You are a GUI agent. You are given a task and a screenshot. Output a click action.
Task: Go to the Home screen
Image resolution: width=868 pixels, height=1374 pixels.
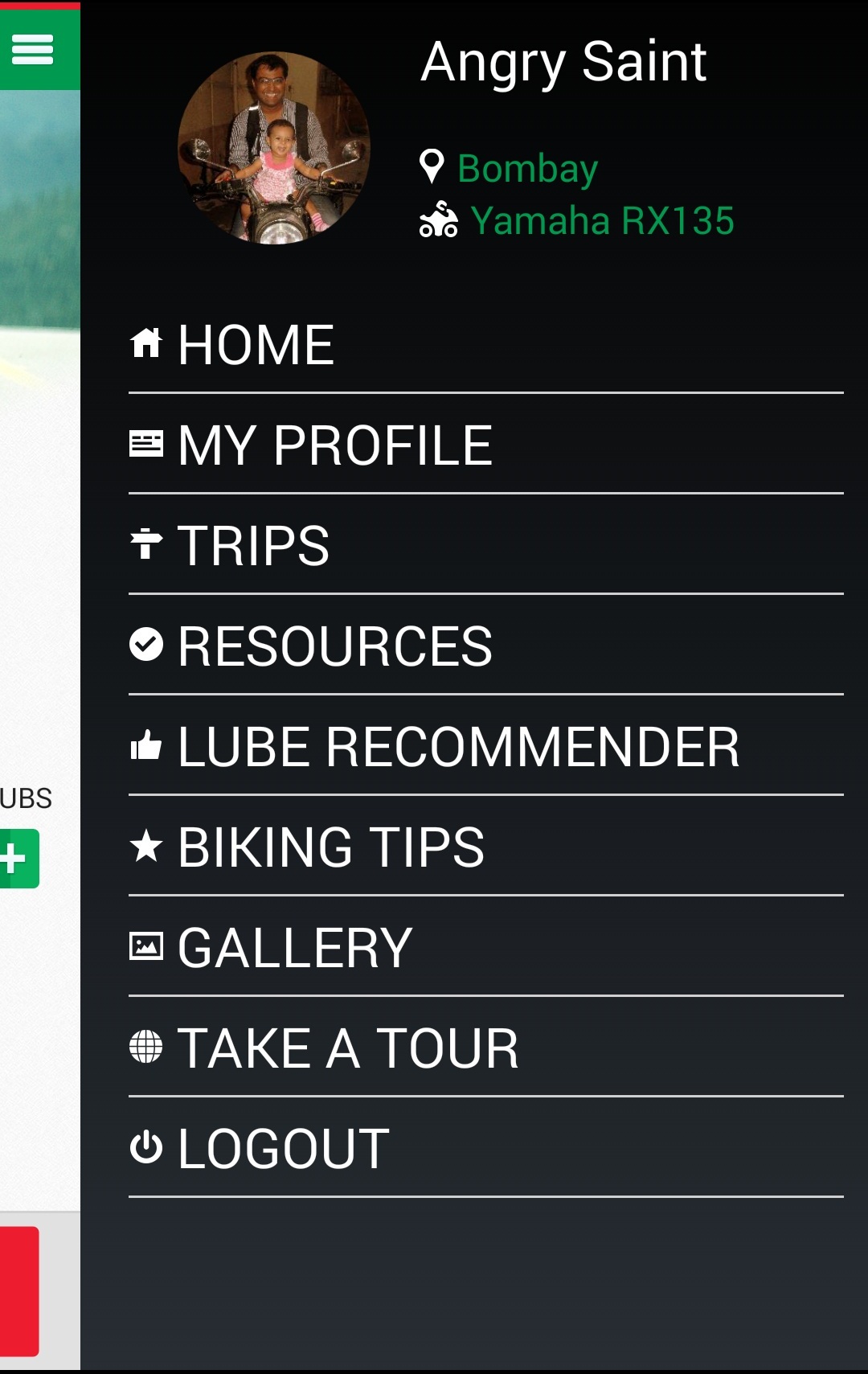pyautogui.click(x=256, y=346)
